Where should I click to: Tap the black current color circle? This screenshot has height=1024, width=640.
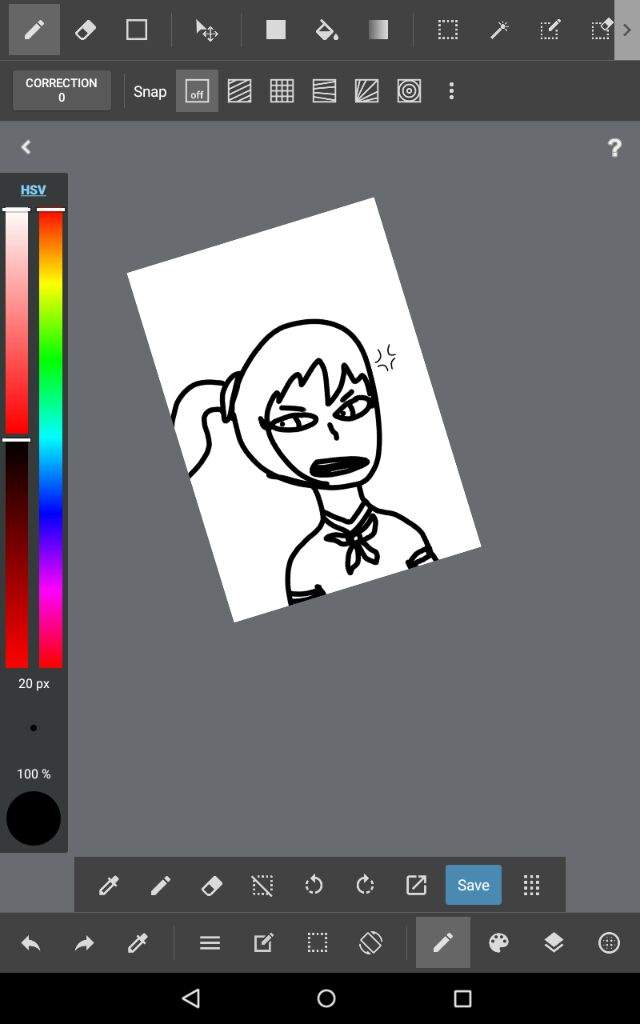pyautogui.click(x=33, y=818)
